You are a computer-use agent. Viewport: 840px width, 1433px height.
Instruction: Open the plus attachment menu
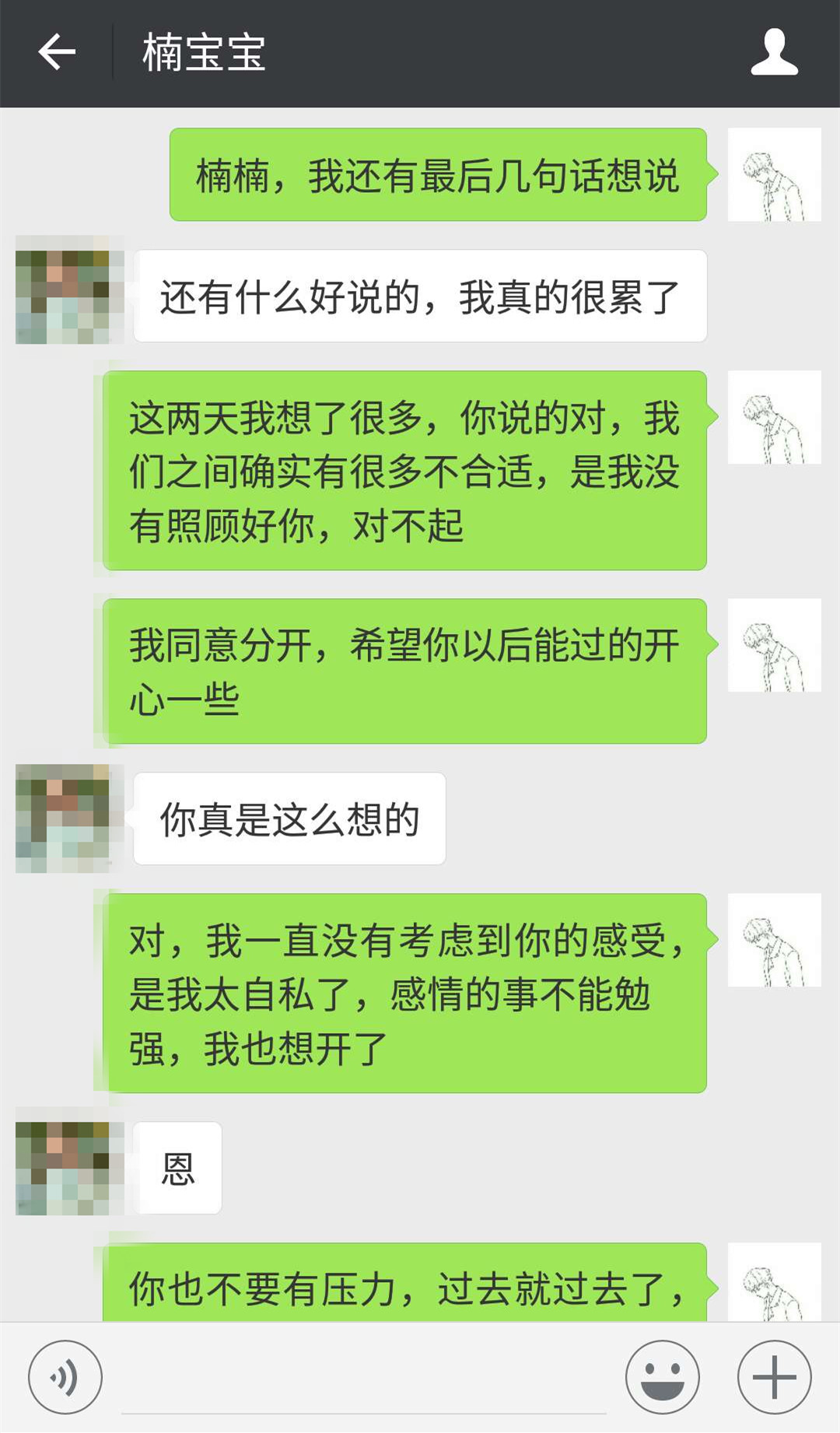click(x=774, y=1377)
